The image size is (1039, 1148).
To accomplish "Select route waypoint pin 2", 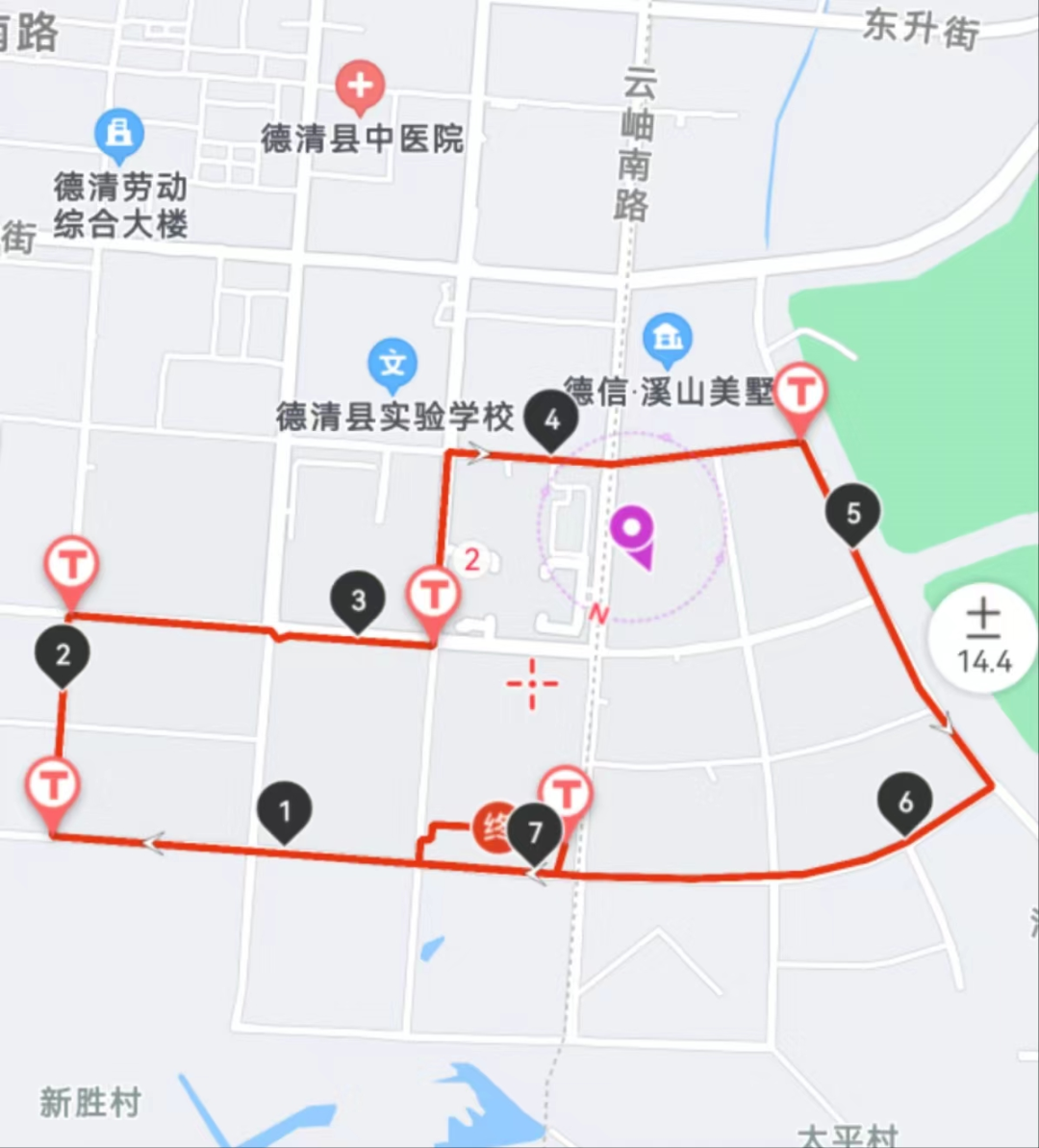I will point(63,654).
